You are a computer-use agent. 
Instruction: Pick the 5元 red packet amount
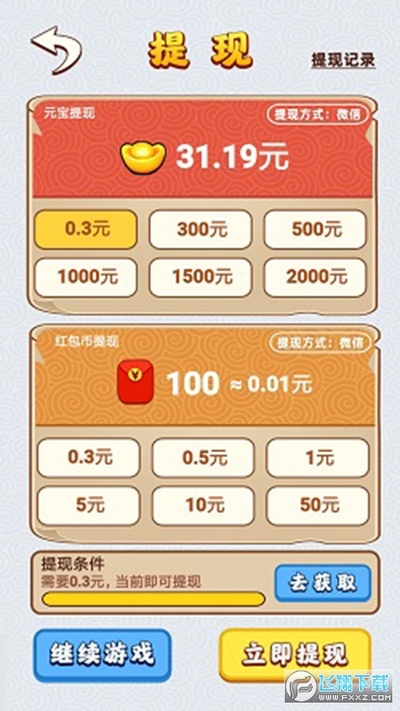click(88, 506)
